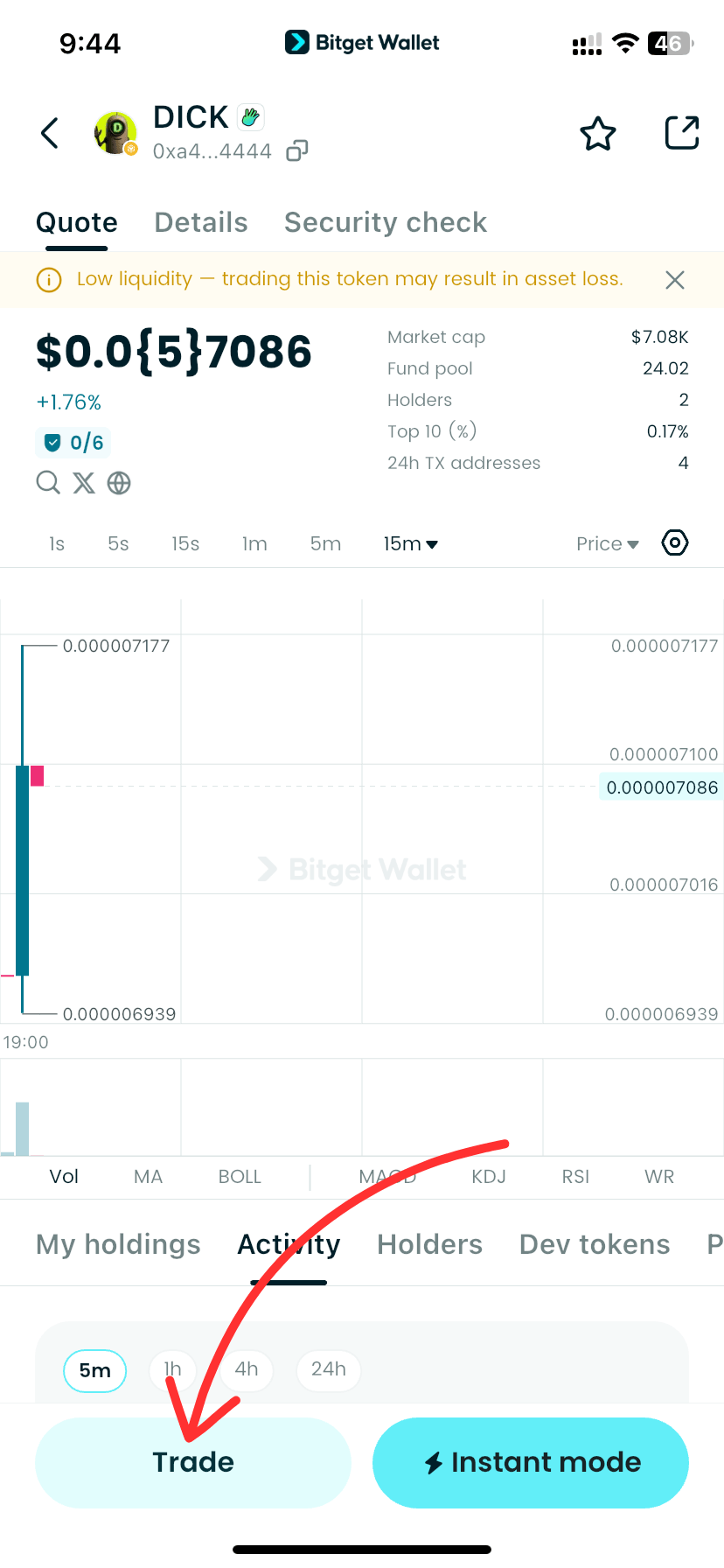Open chart settings
Viewport: 724px width, 1568px height.
pyautogui.click(x=675, y=543)
